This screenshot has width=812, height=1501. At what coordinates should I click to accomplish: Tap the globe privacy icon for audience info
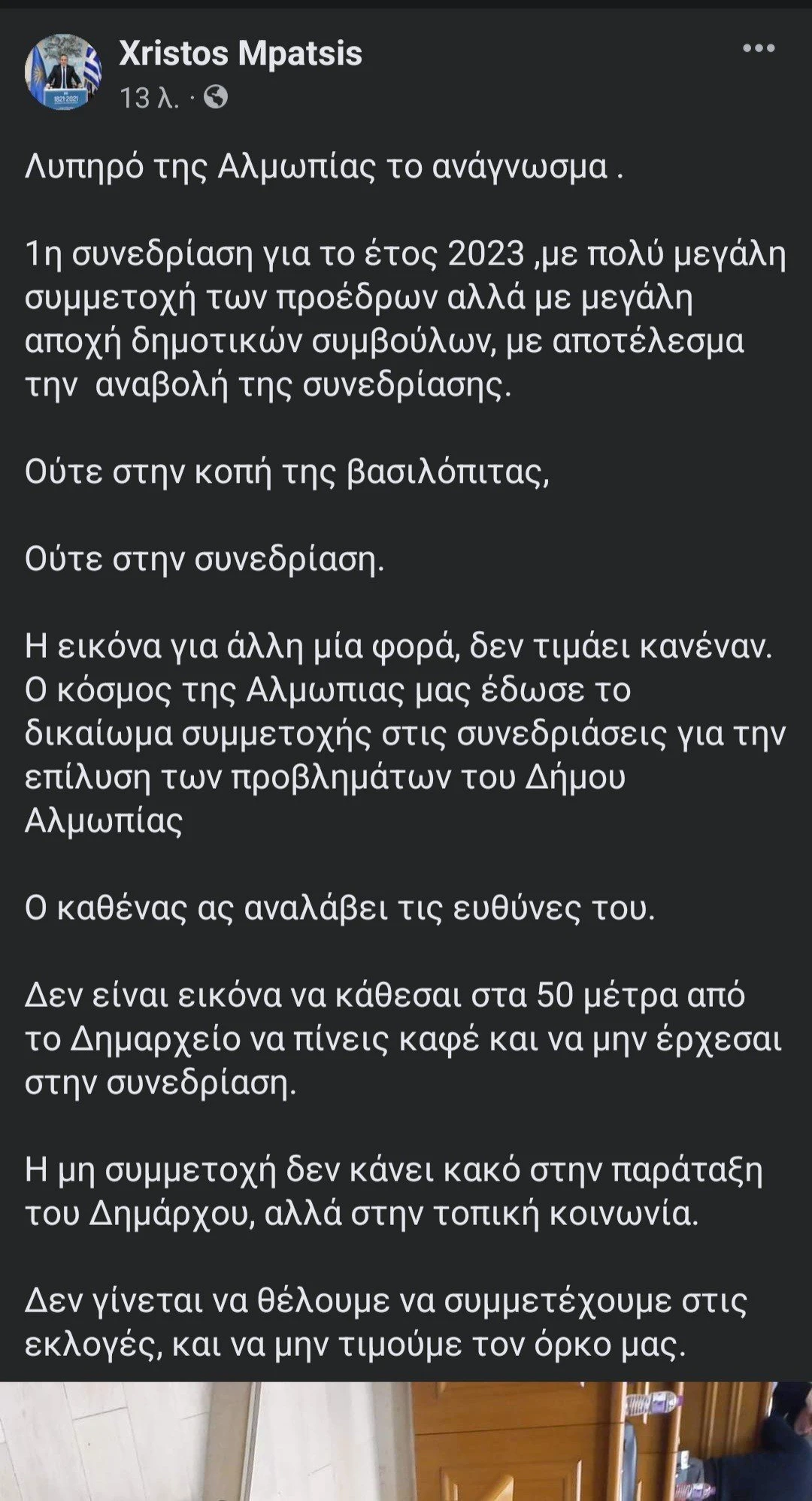coord(216,98)
